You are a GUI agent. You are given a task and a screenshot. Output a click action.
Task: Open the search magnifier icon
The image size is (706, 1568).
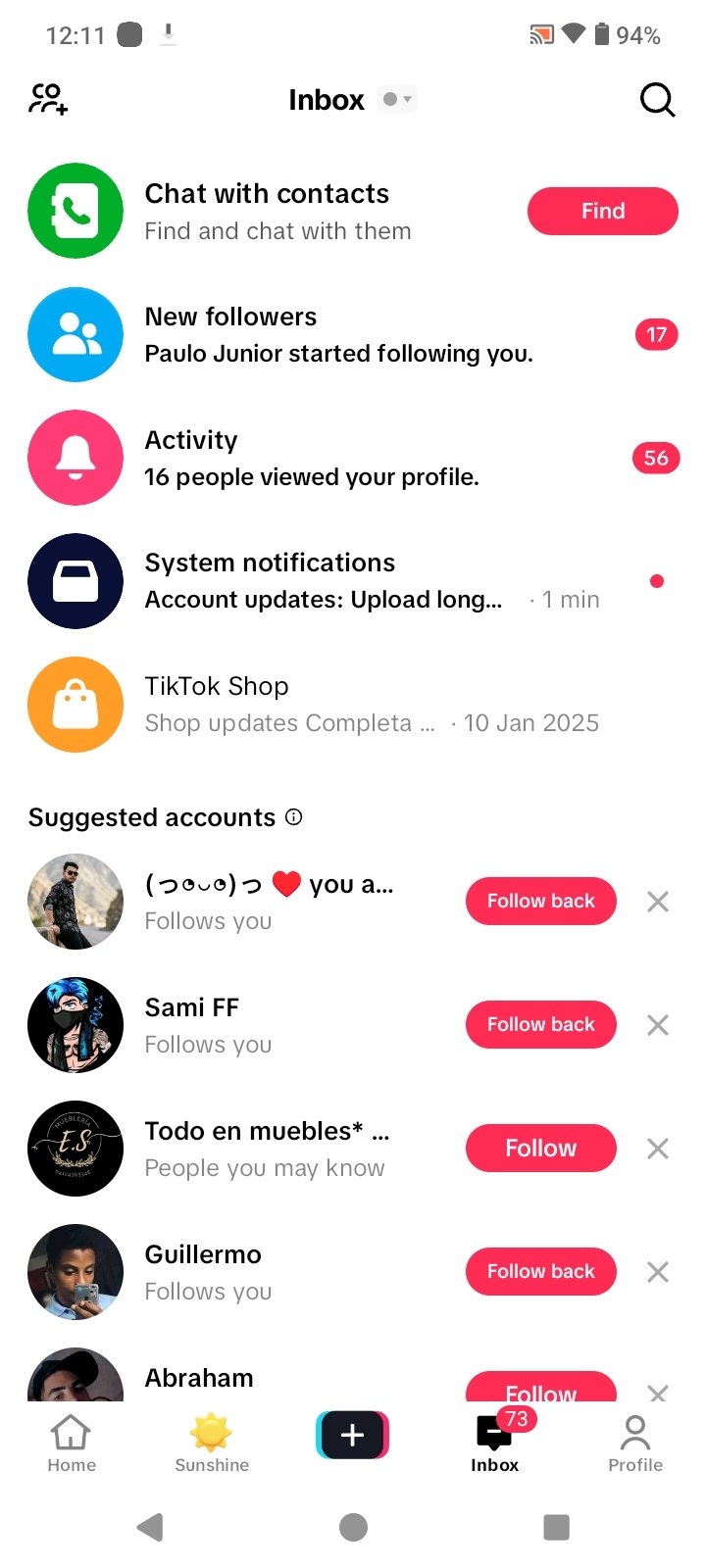pos(657,100)
